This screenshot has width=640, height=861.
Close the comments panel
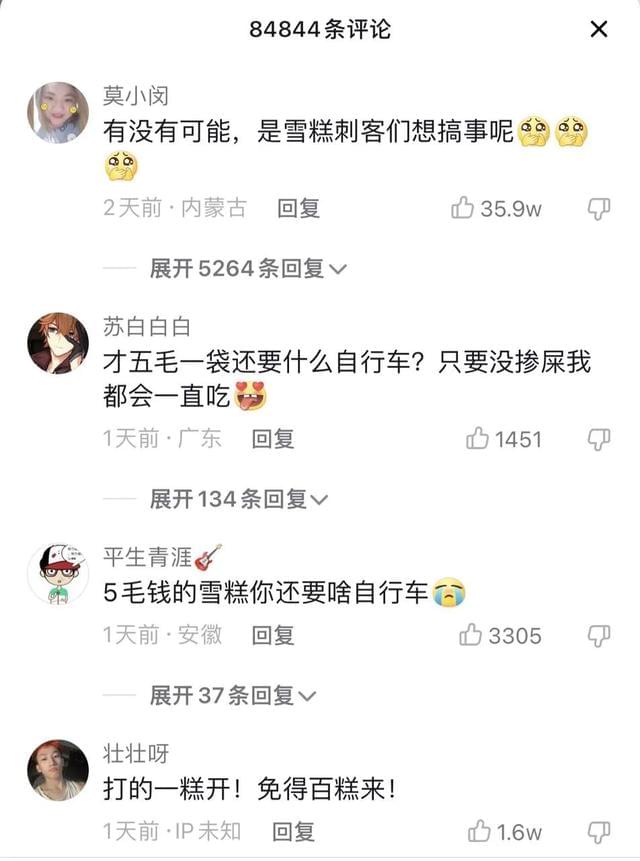click(x=598, y=29)
